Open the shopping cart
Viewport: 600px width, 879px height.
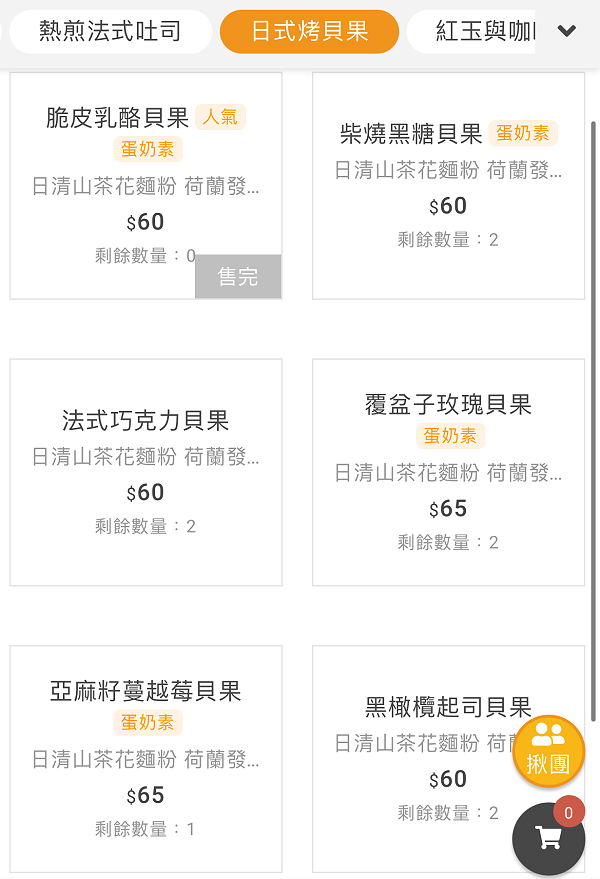click(x=548, y=838)
